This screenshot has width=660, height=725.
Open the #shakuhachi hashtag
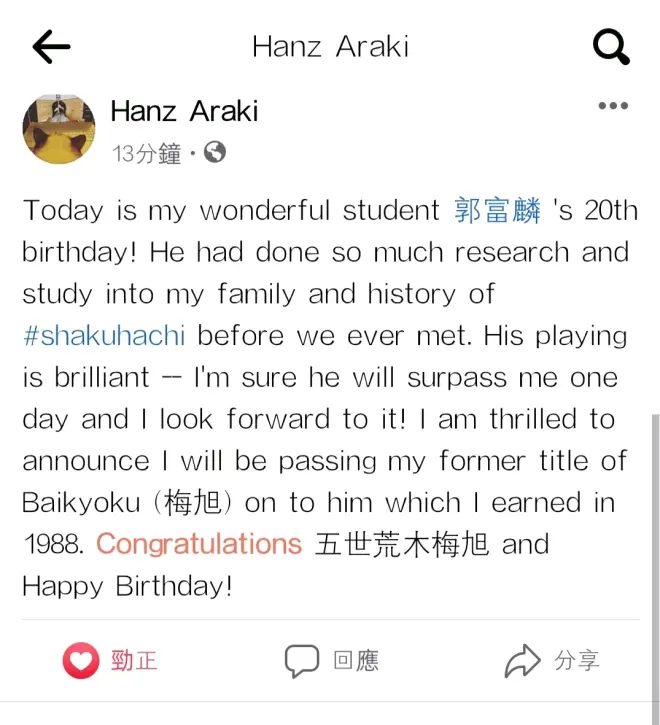tap(104, 336)
